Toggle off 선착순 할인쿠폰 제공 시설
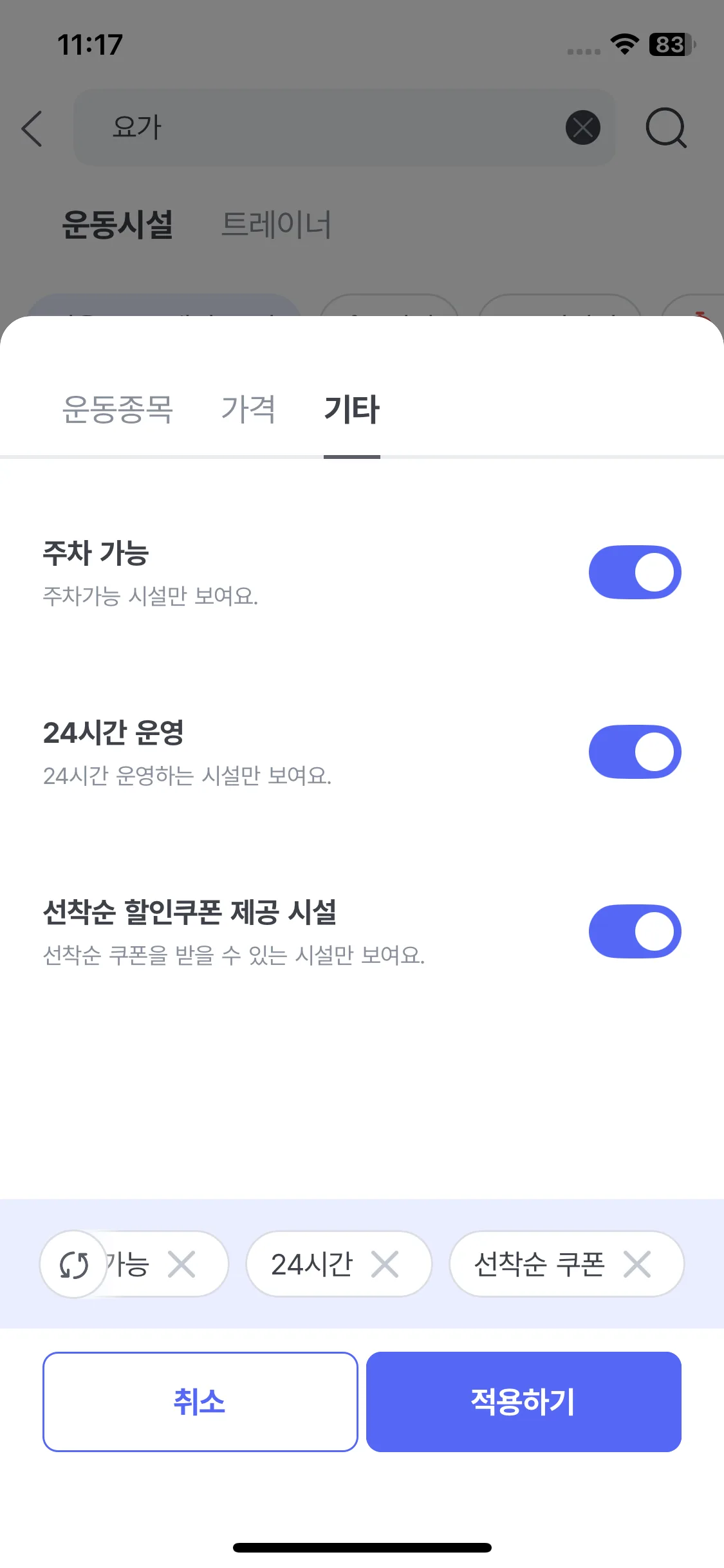 (x=635, y=931)
